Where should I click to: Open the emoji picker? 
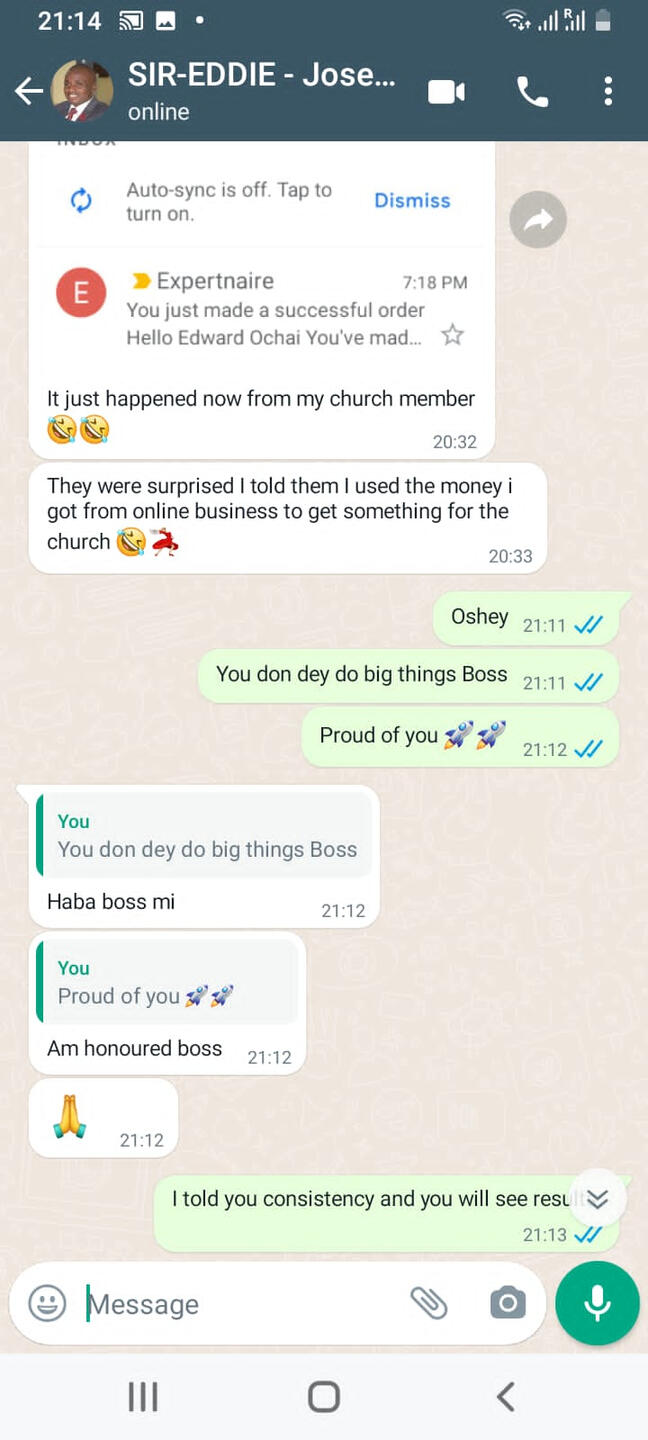click(47, 1303)
